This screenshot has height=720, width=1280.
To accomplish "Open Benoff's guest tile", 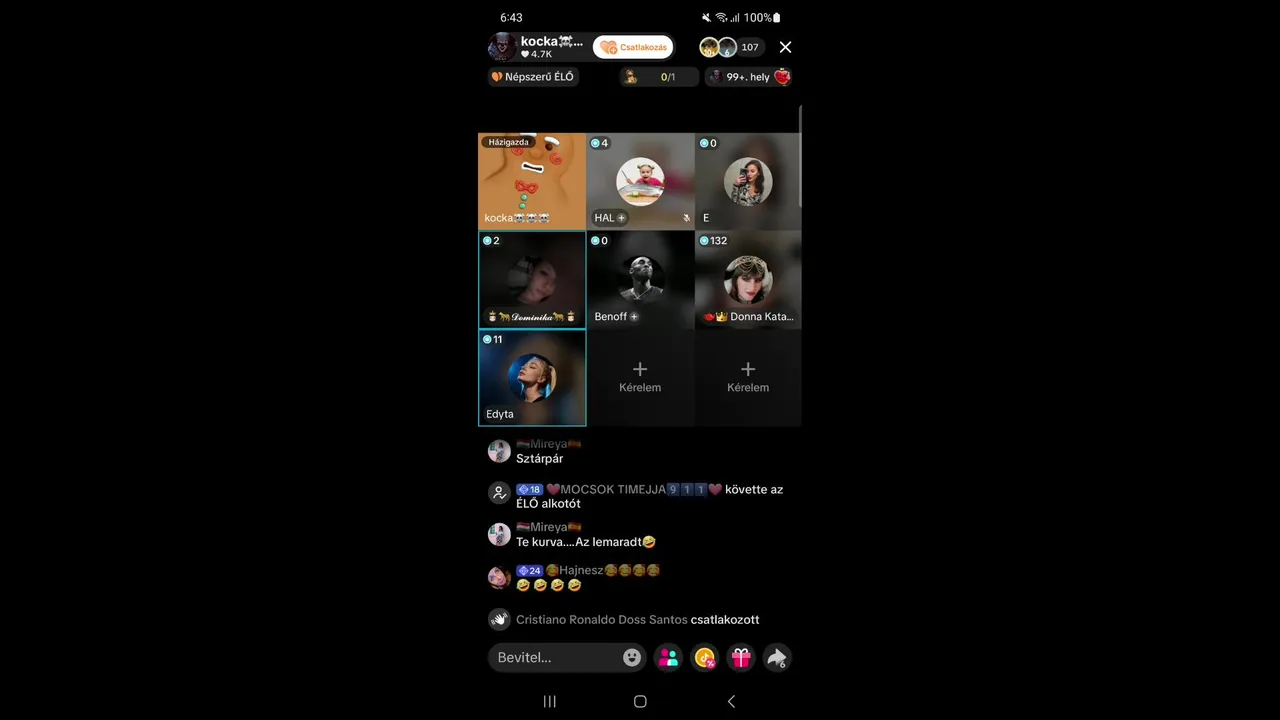I will pyautogui.click(x=640, y=280).
